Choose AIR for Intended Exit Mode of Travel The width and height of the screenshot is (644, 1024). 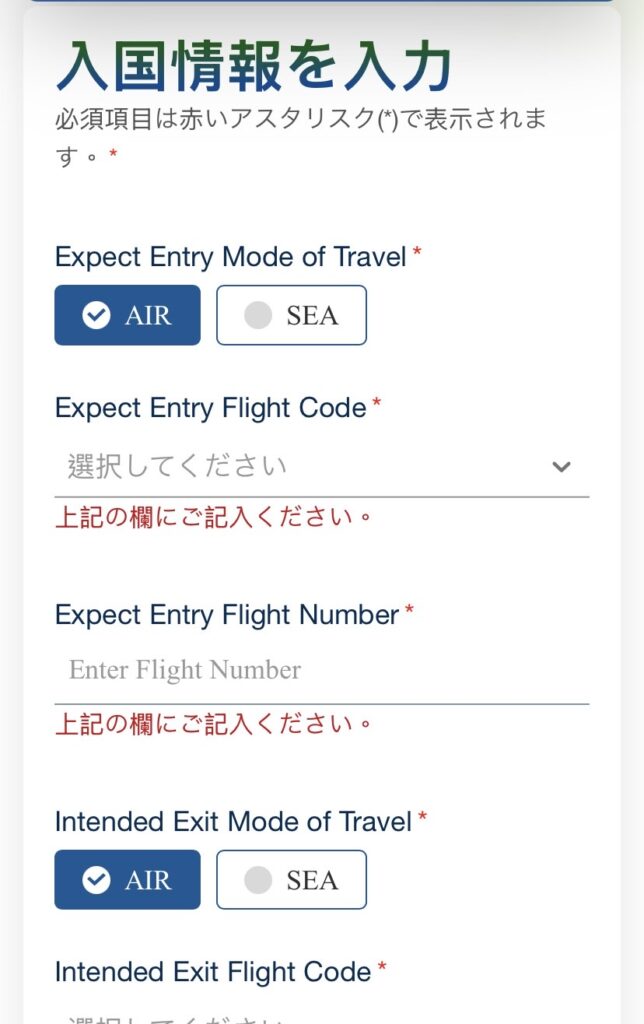(x=127, y=880)
